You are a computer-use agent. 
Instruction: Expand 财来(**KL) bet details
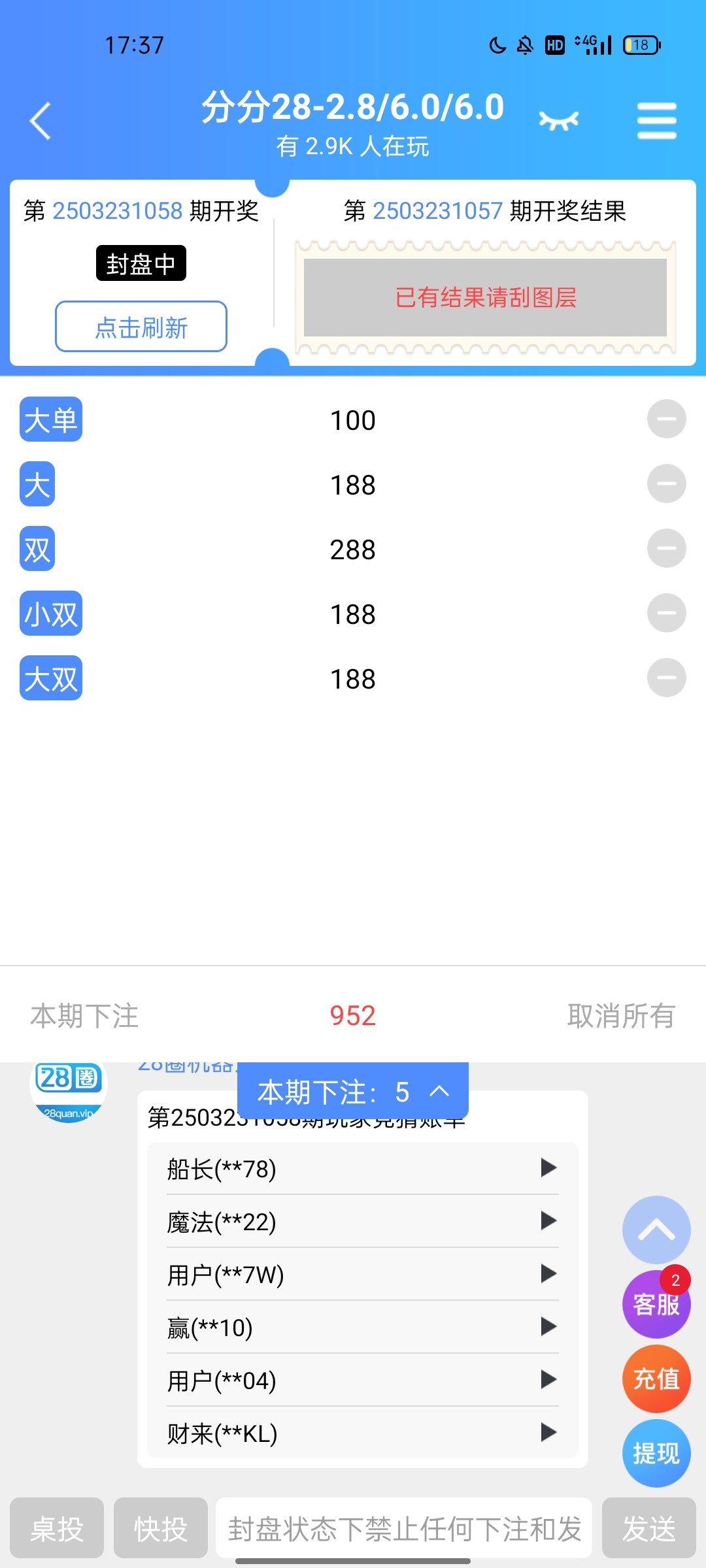click(x=548, y=1433)
